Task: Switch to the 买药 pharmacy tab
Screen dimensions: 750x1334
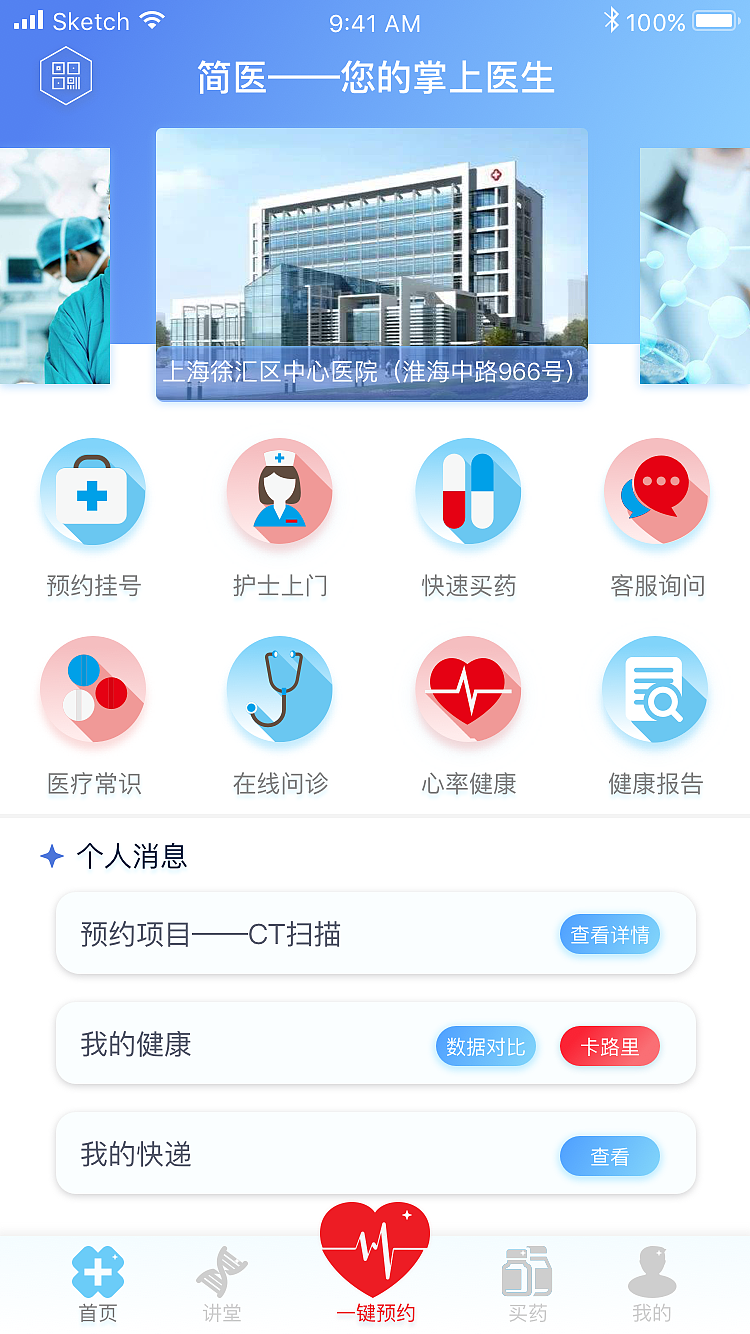Action: click(x=527, y=1280)
